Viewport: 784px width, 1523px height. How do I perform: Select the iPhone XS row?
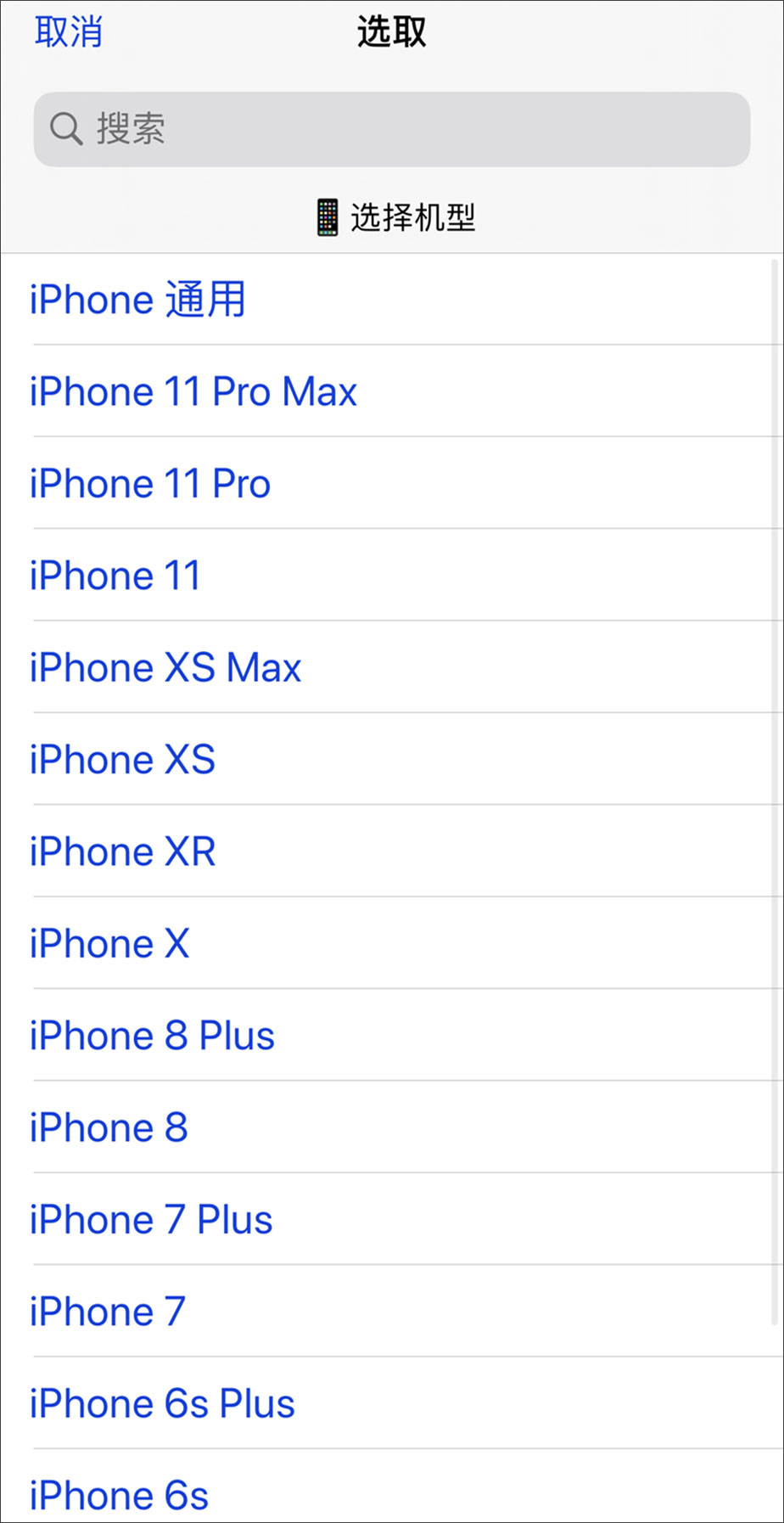click(123, 759)
